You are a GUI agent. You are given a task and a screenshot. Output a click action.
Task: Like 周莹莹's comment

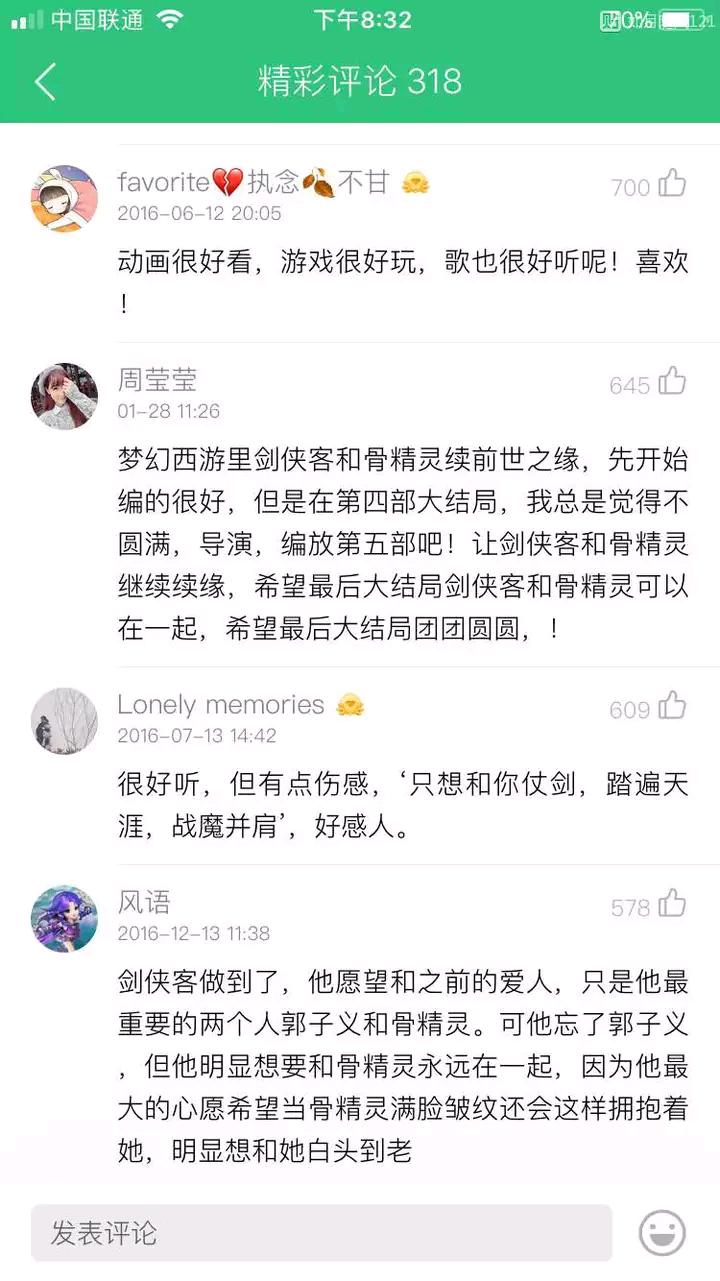[x=672, y=382]
